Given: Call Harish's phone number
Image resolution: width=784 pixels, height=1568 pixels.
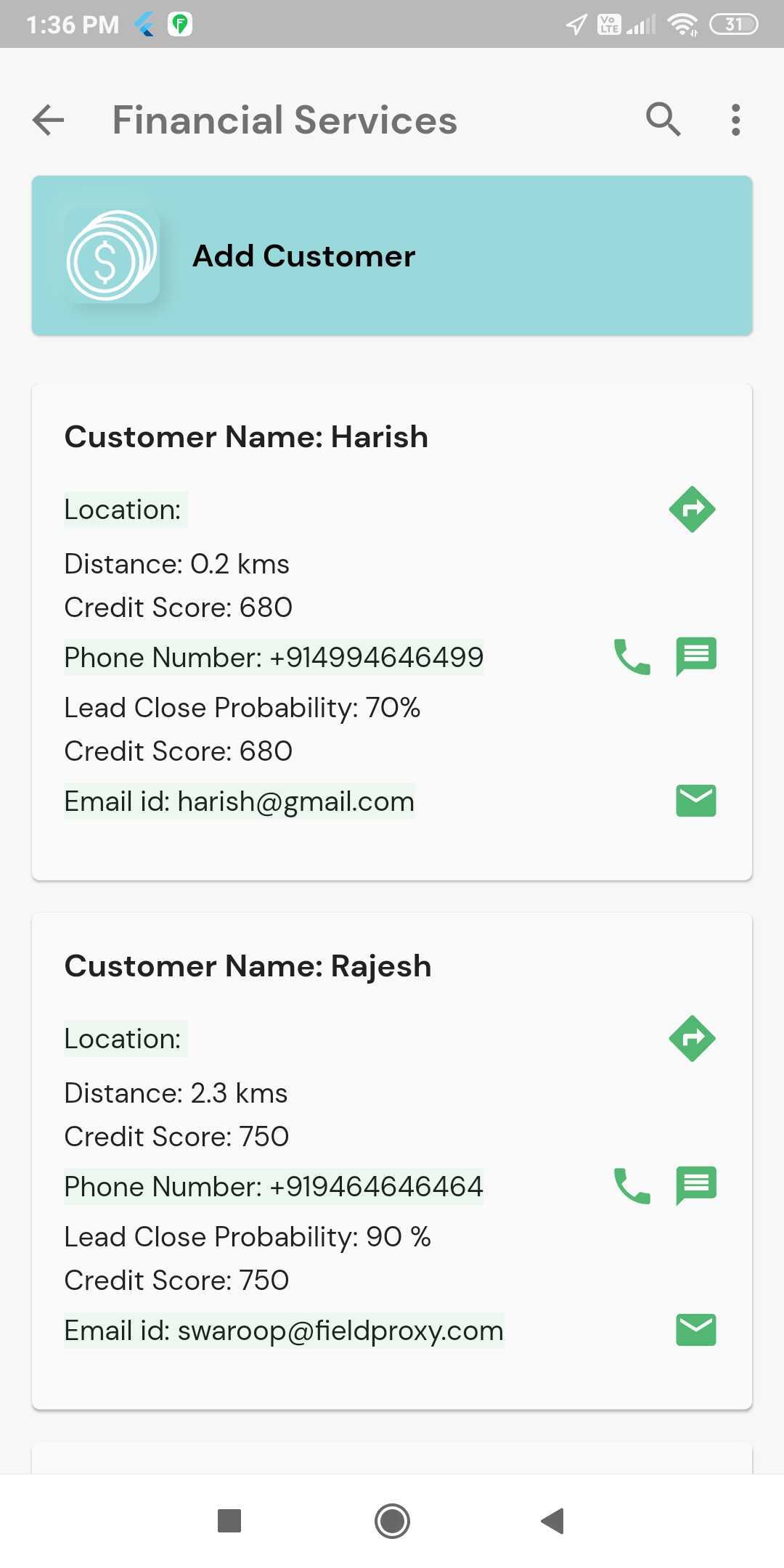Looking at the screenshot, I should (x=632, y=657).
